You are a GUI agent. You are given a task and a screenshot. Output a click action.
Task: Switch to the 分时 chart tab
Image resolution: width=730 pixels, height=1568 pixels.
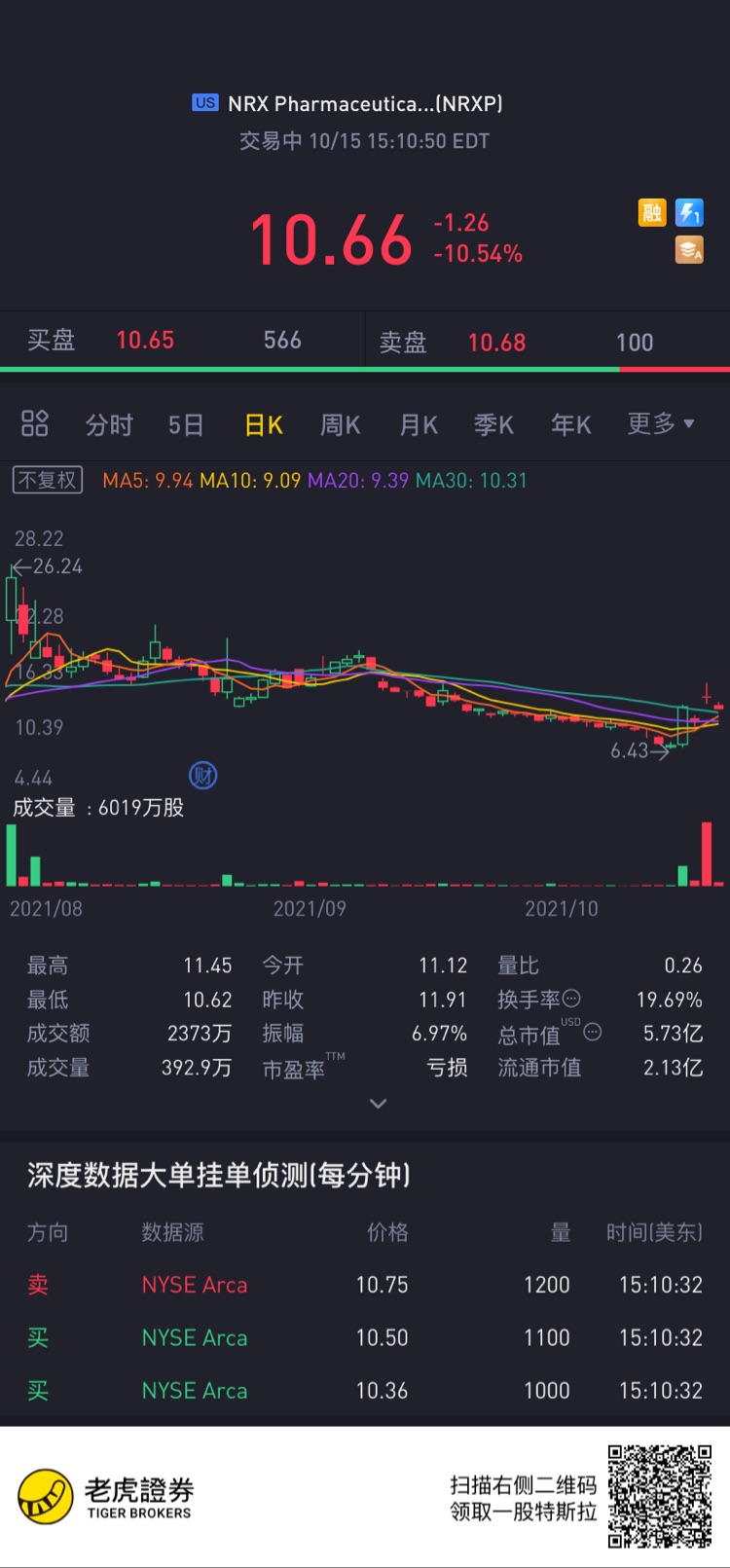coord(109,425)
